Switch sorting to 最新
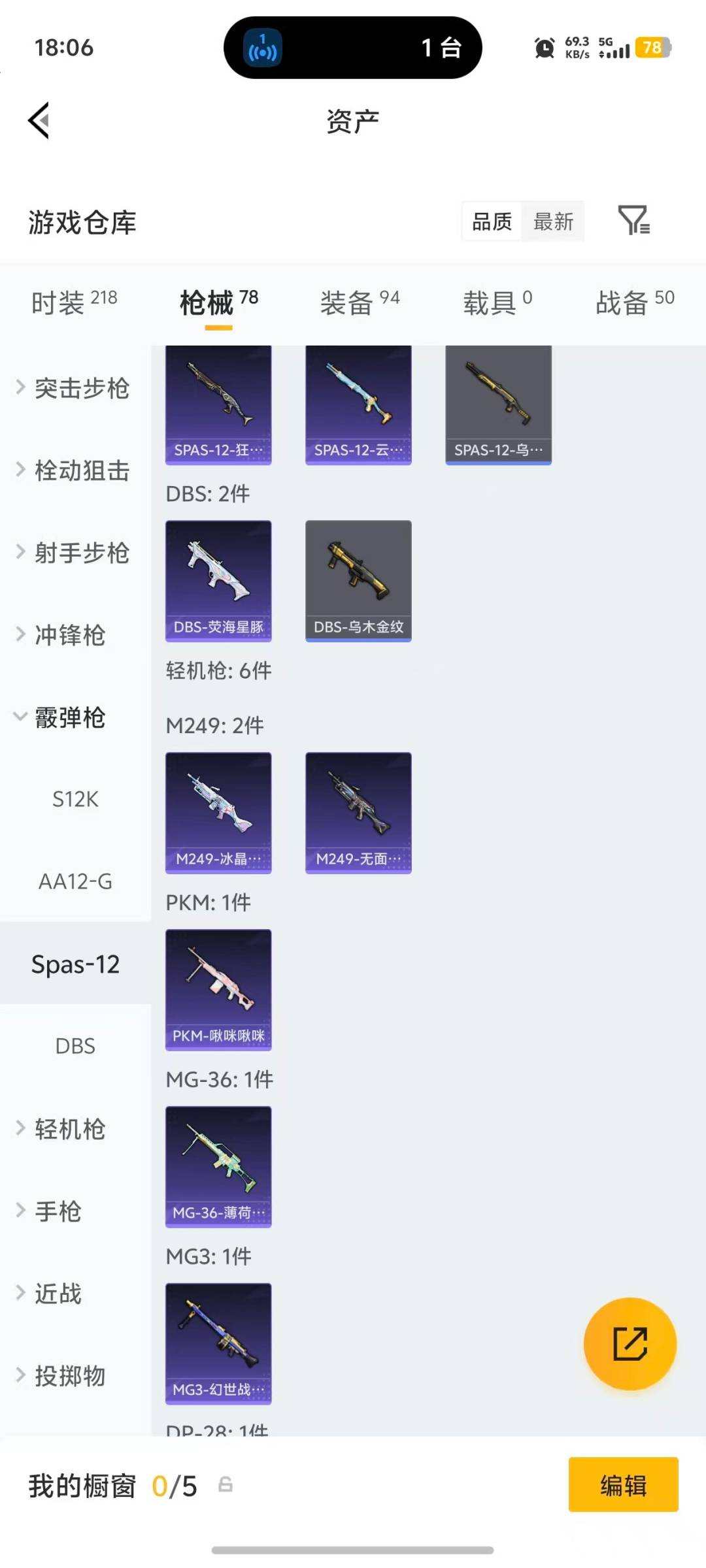 pyautogui.click(x=553, y=222)
